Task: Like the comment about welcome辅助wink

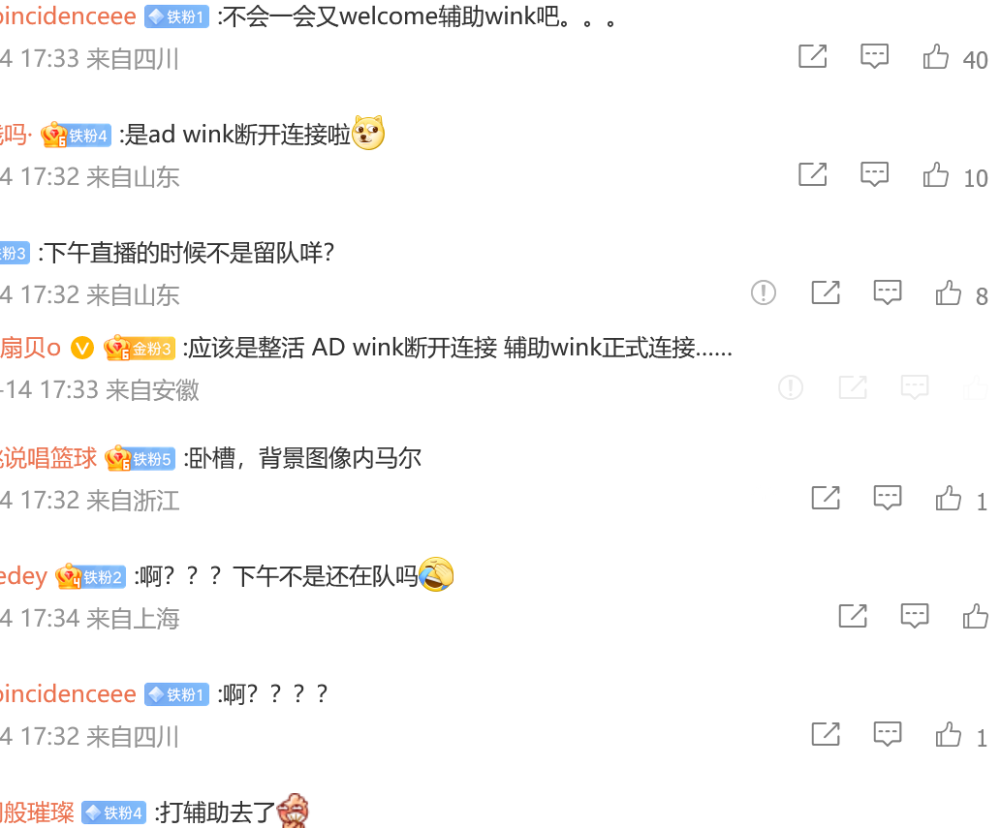Action: pyautogui.click(x=936, y=57)
